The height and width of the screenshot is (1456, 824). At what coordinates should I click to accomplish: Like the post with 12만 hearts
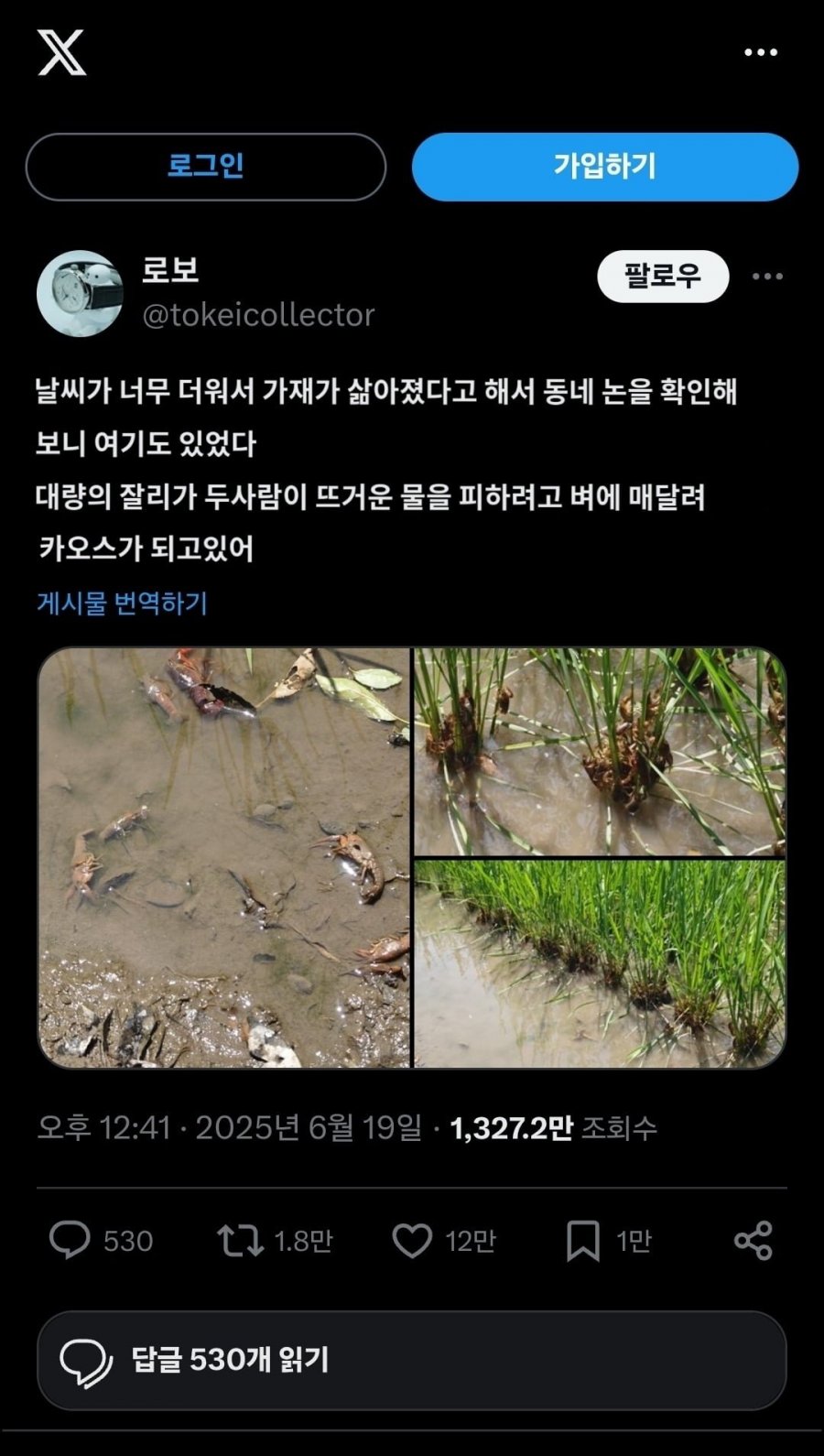[x=412, y=1241]
